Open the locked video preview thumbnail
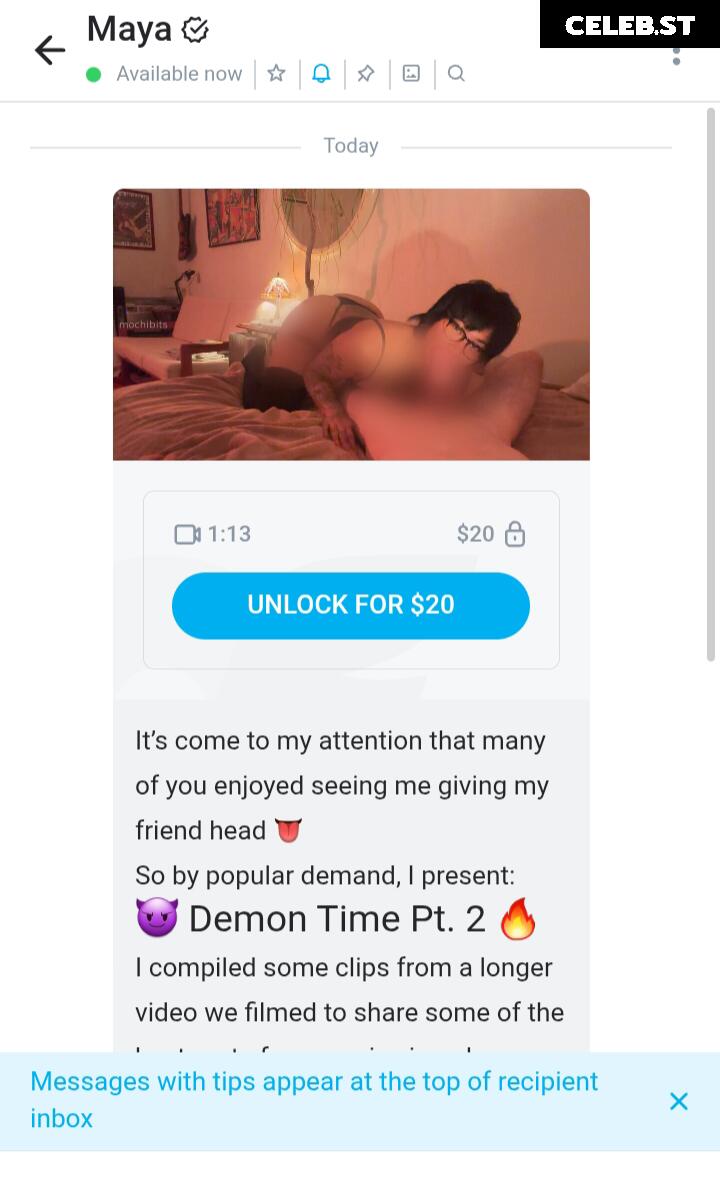Viewport: 720px width, 1179px height. [x=351, y=324]
